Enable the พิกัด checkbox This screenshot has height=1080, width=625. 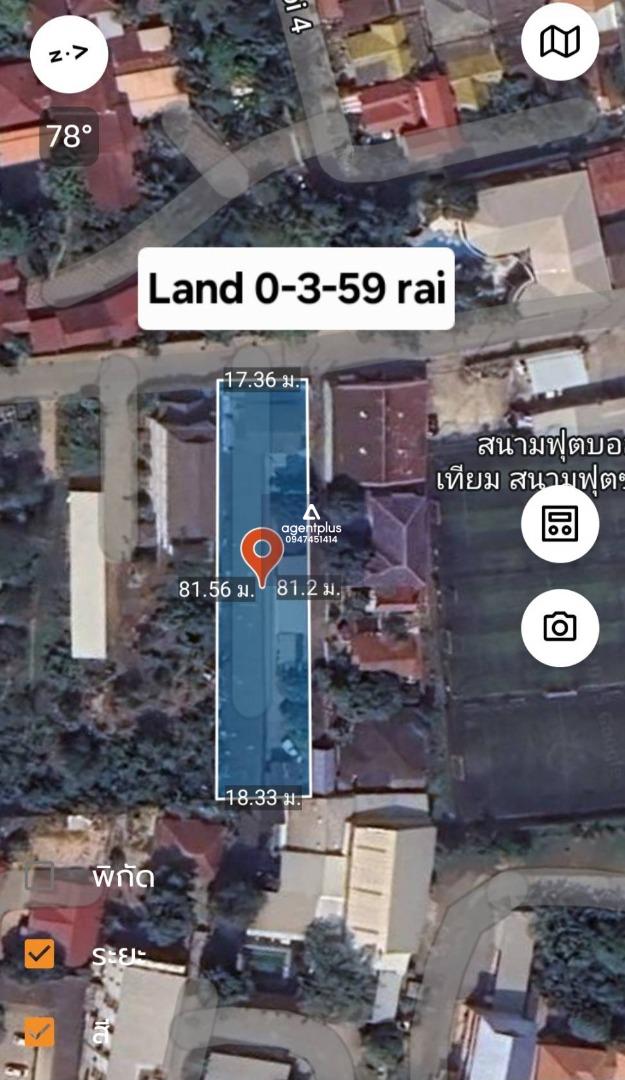[39, 877]
